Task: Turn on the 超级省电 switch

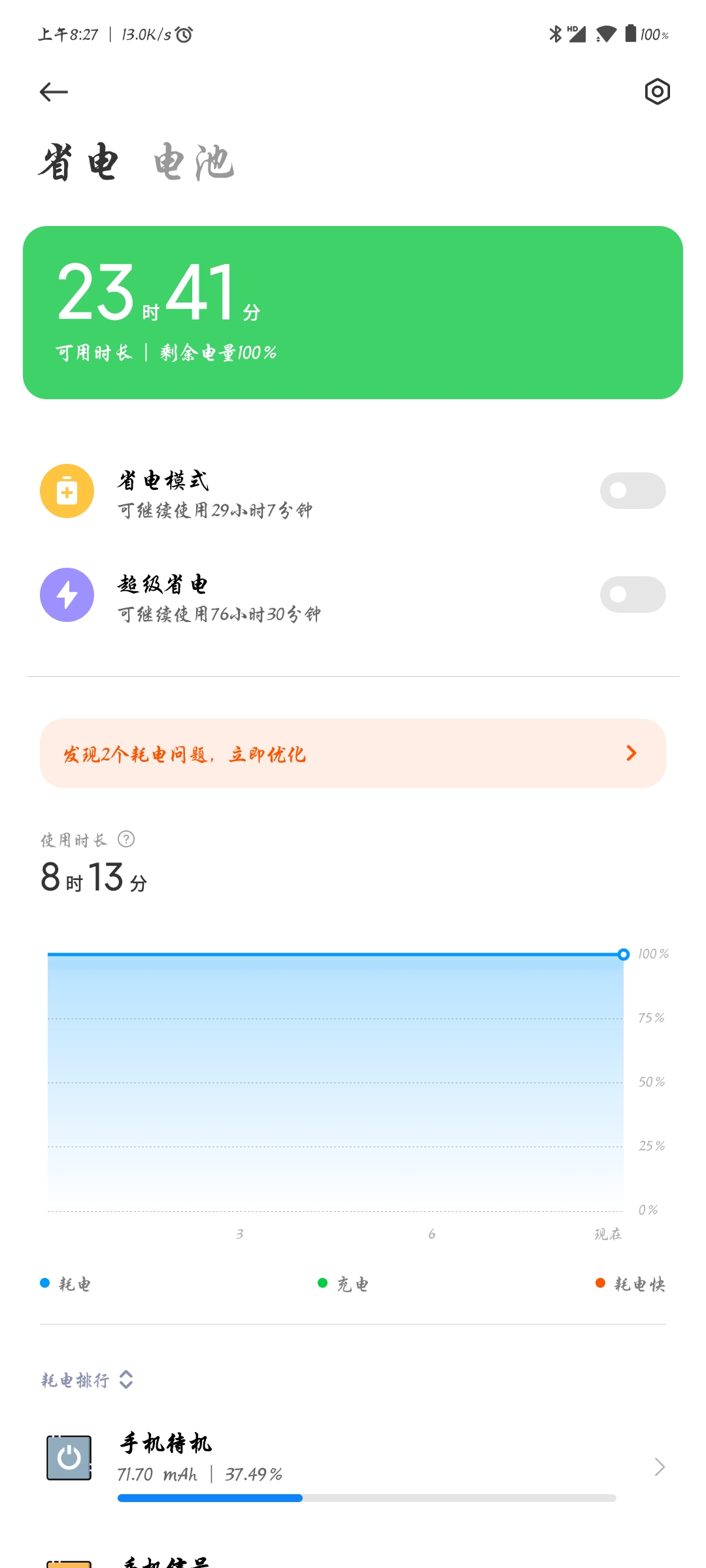Action: (x=633, y=595)
